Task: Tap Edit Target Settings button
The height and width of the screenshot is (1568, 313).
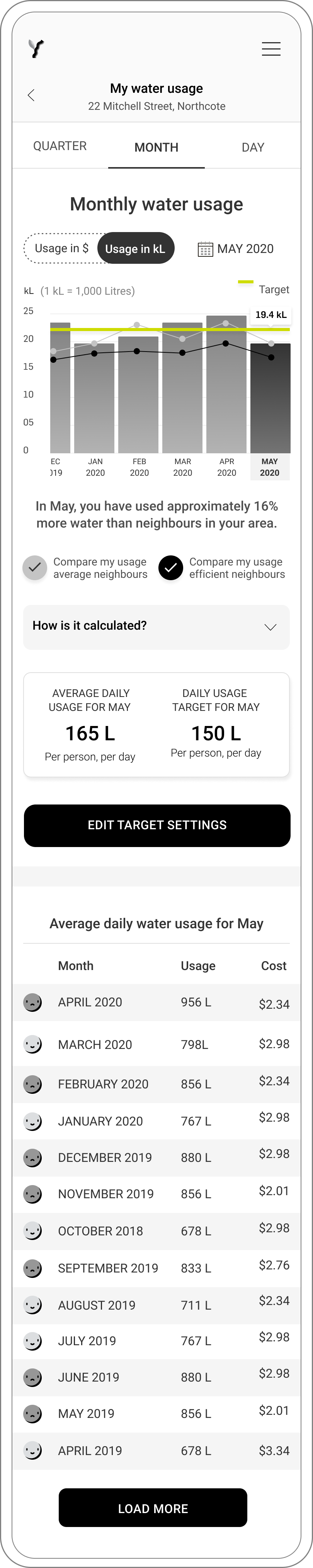Action: [x=157, y=825]
